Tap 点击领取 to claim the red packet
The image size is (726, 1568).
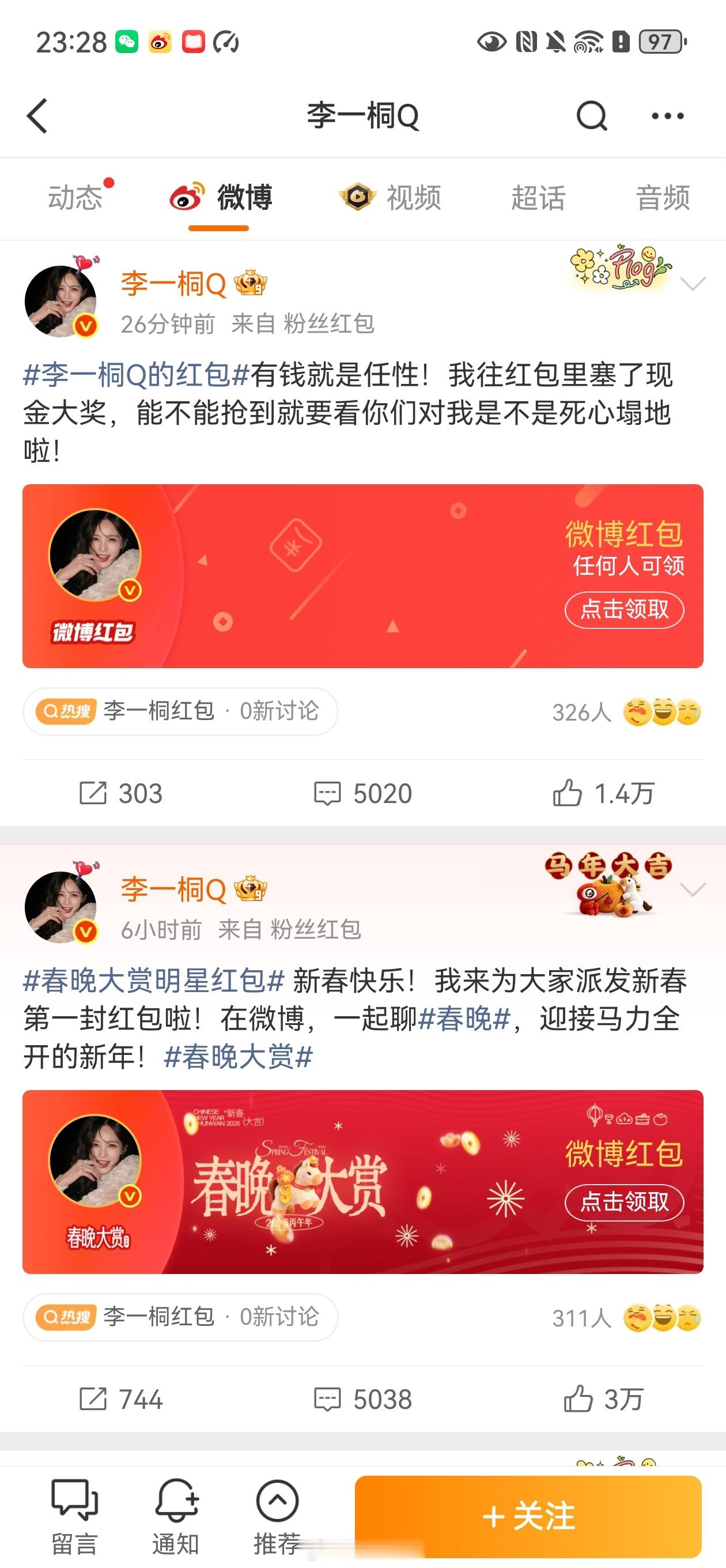[625, 608]
